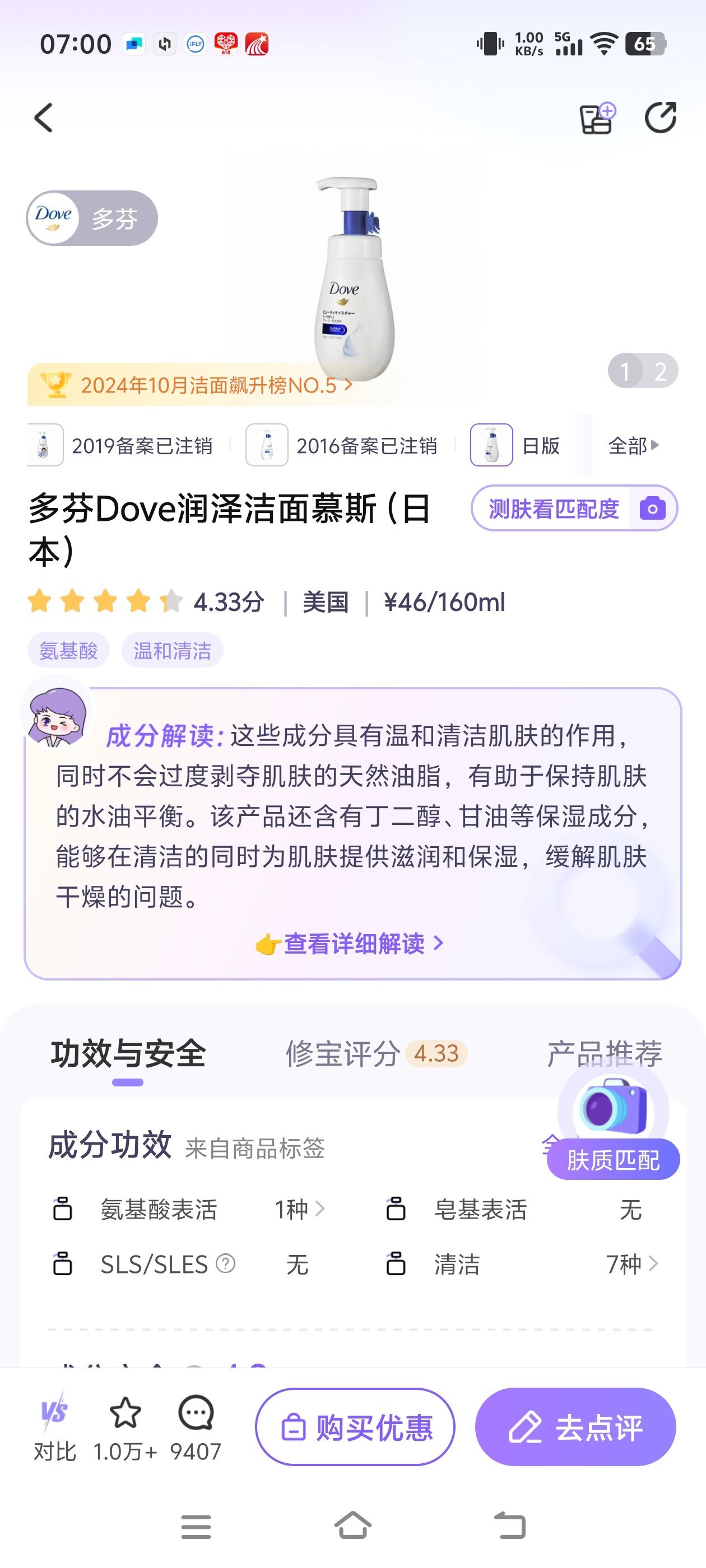Screen dimensions: 706x1568
Task: Select the 日版 version
Action: click(x=517, y=446)
